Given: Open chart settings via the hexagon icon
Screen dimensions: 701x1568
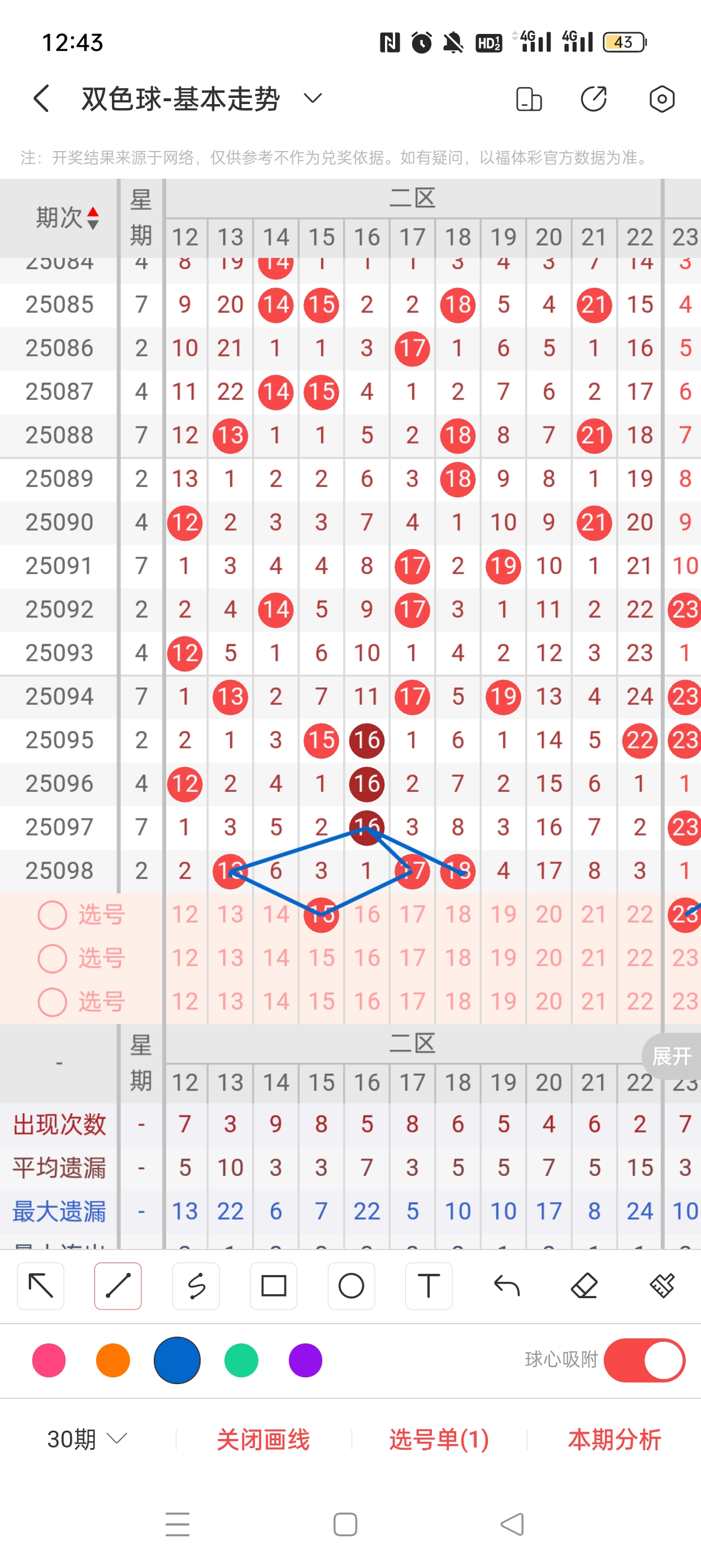Looking at the screenshot, I should [x=661, y=98].
